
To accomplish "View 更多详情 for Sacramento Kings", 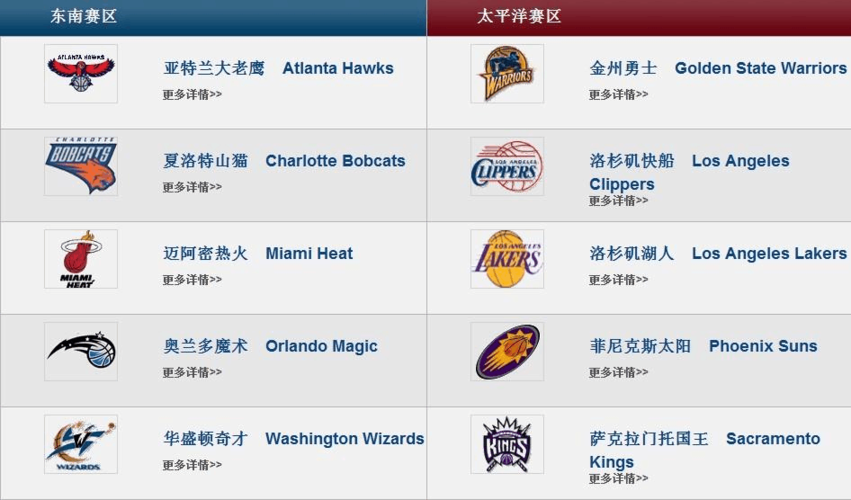I will pos(618,479).
